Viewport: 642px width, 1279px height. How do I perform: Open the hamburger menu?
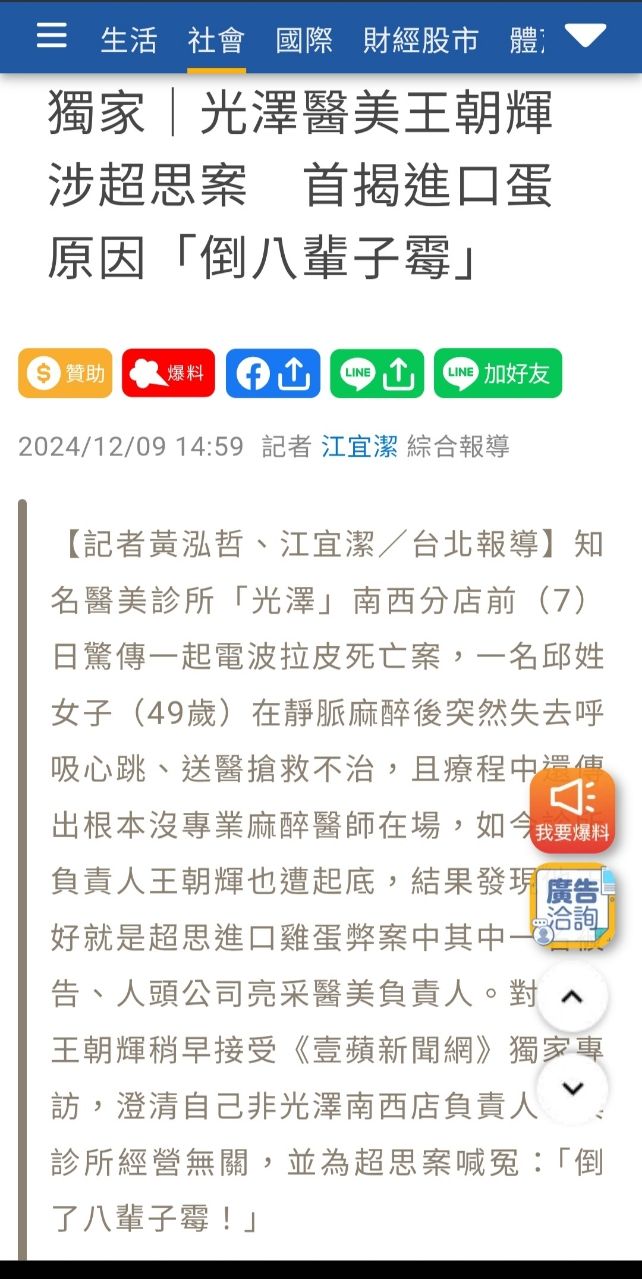coord(51,36)
